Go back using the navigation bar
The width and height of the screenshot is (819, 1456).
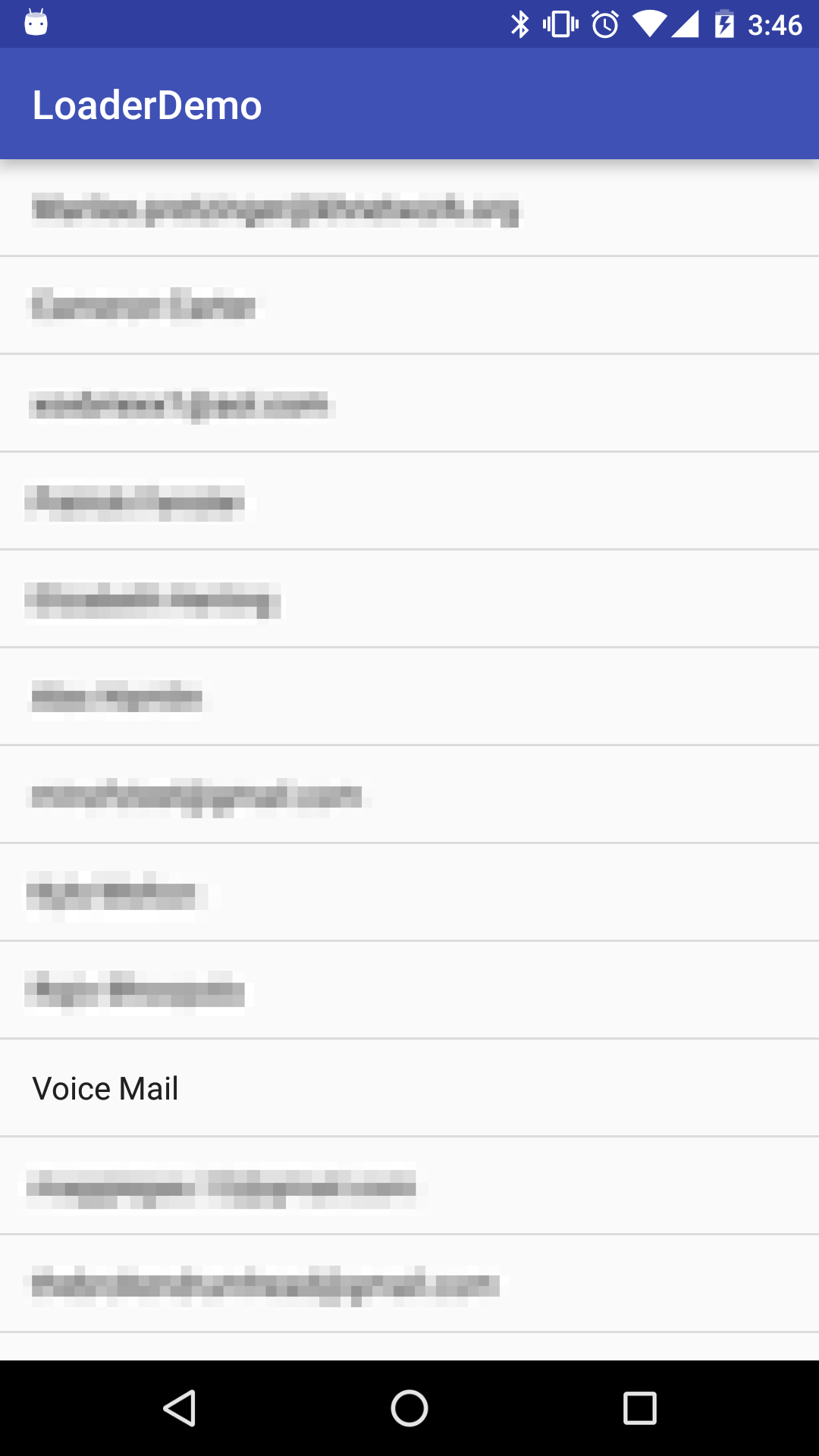coord(180,1409)
